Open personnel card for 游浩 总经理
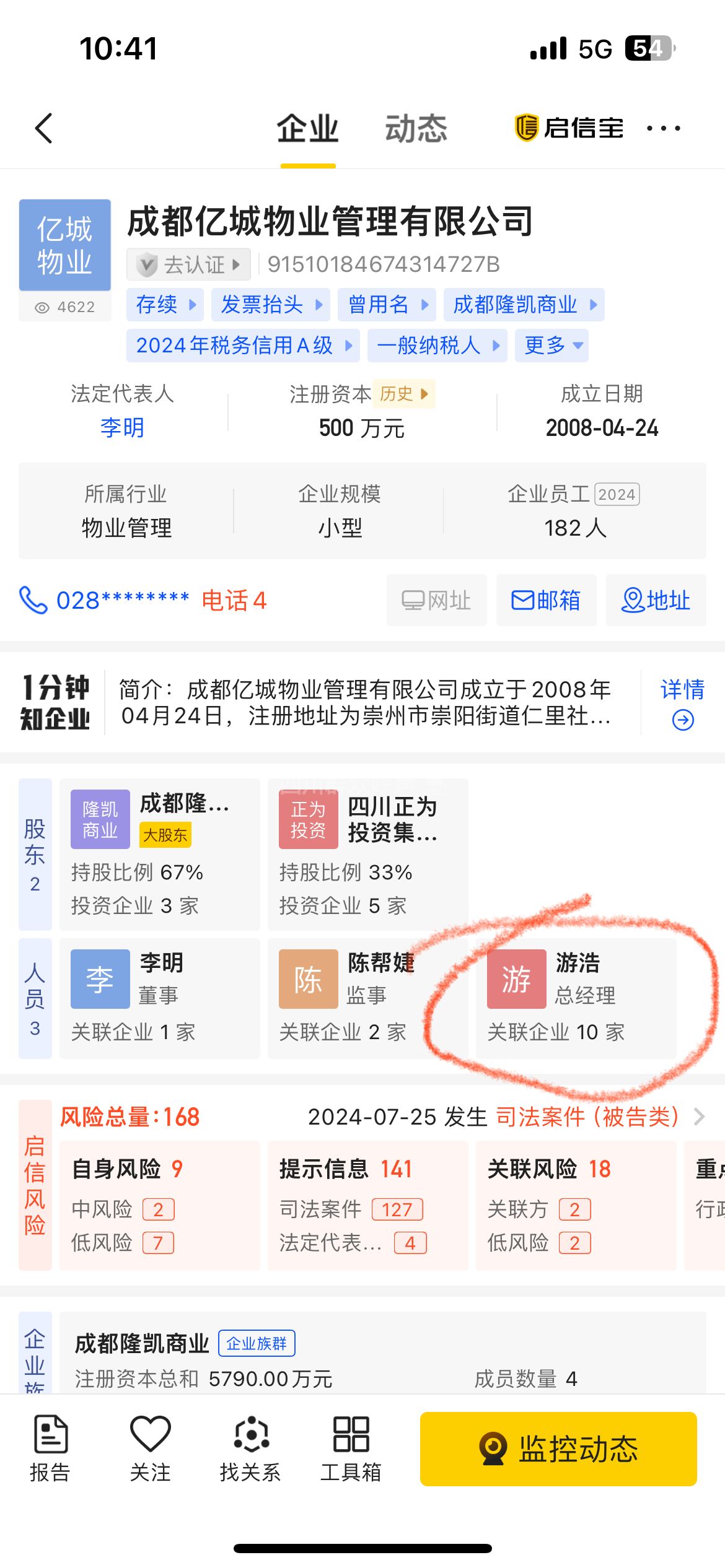 (575, 998)
